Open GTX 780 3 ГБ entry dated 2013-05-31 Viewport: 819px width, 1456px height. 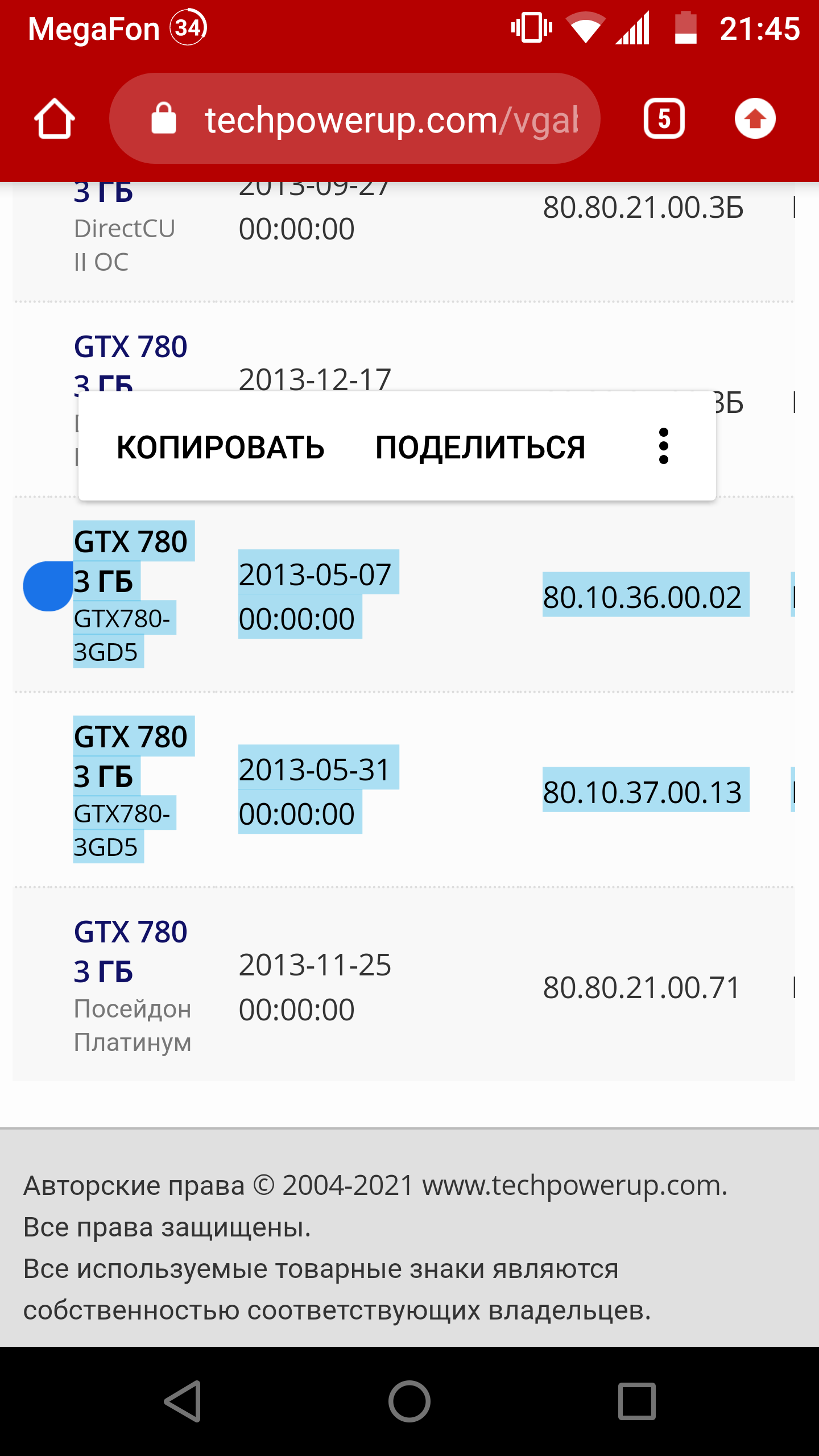coord(131,756)
